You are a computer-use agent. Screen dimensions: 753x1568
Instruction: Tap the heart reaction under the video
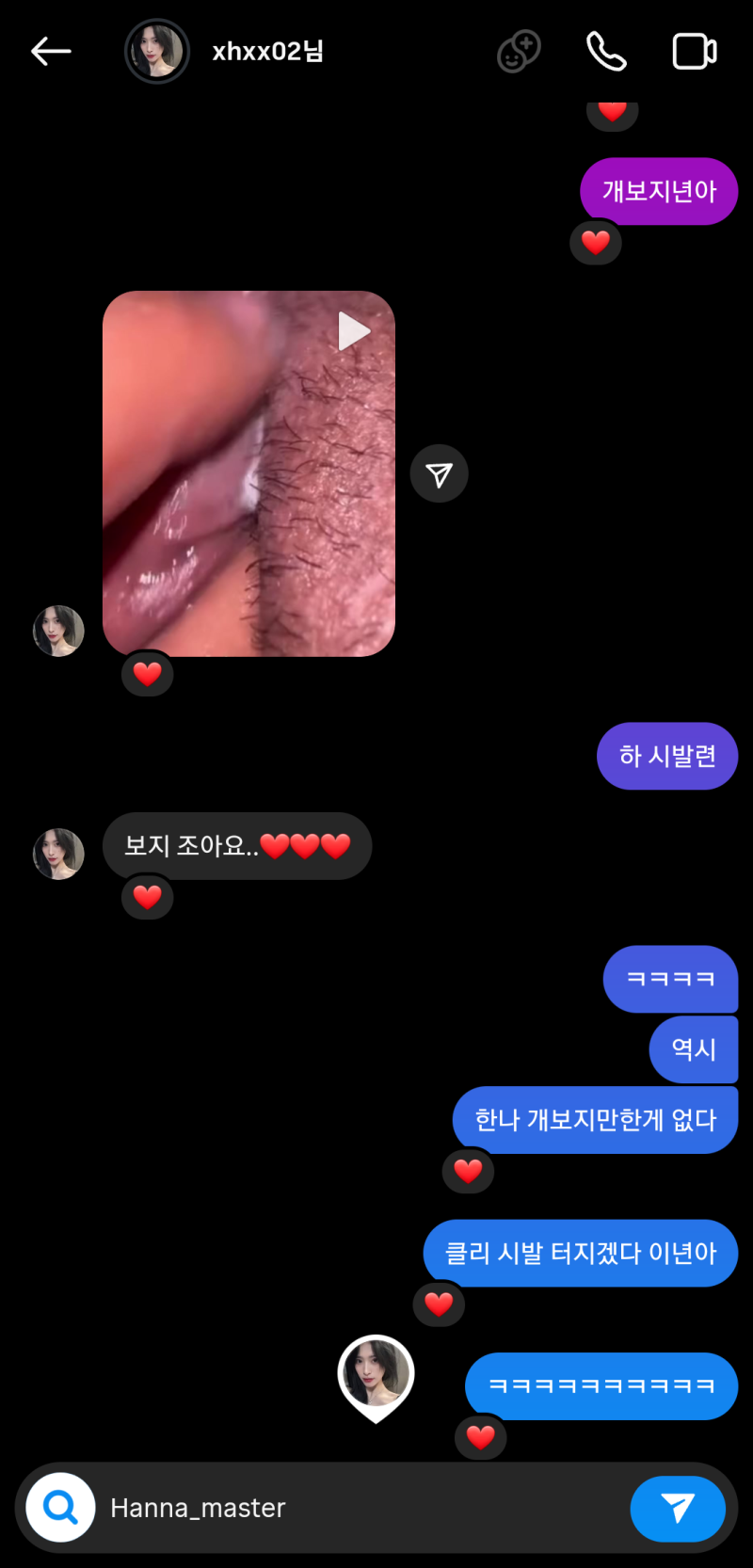coord(147,674)
